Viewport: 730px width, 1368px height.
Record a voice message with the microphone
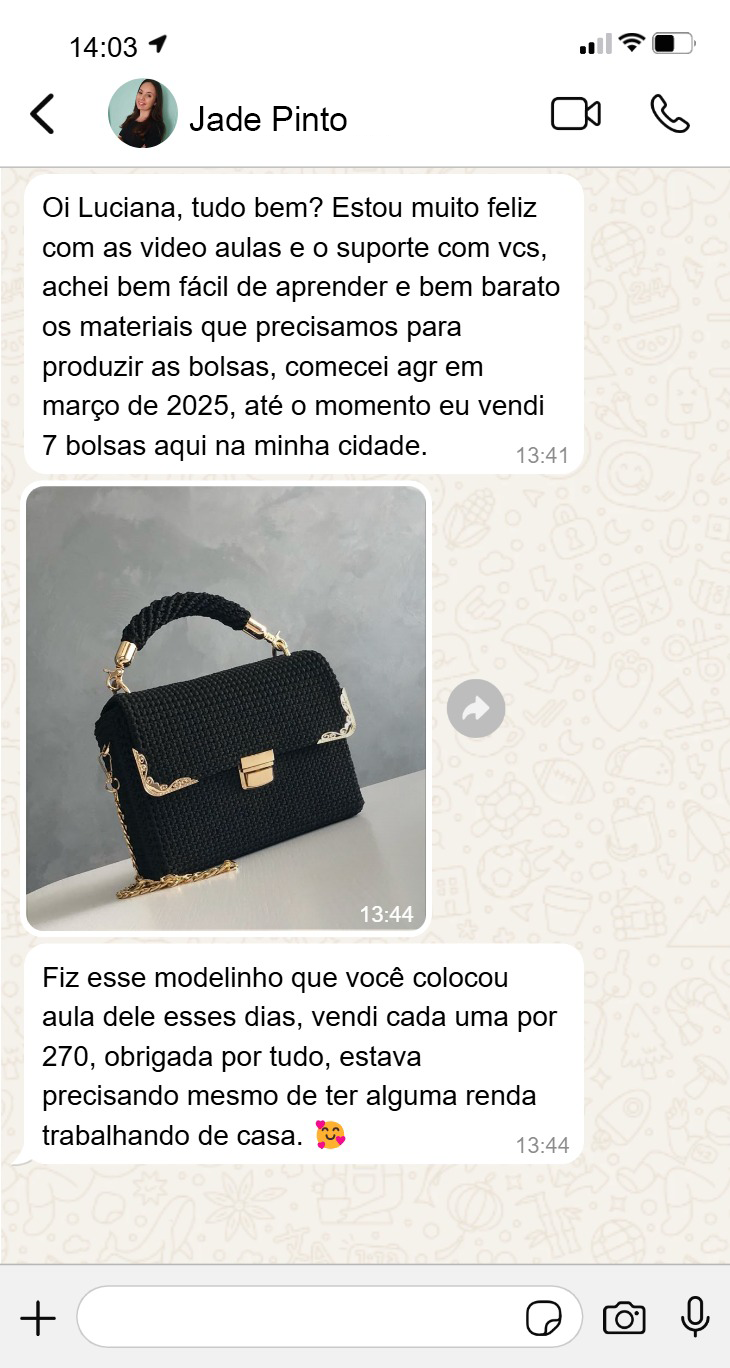coord(695,1317)
